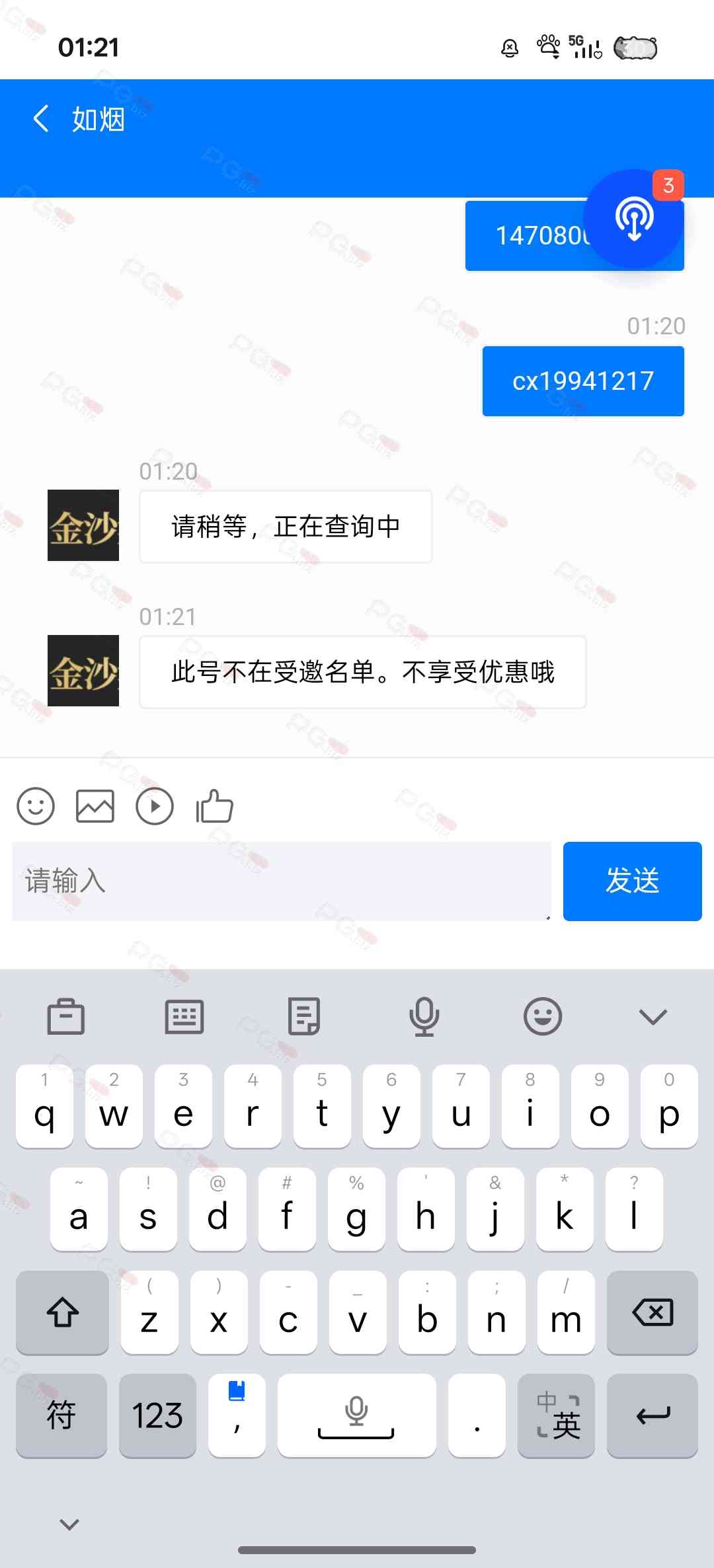The width and height of the screenshot is (714, 1568).
Task: Enable shift on the keyboard
Action: tap(63, 1312)
